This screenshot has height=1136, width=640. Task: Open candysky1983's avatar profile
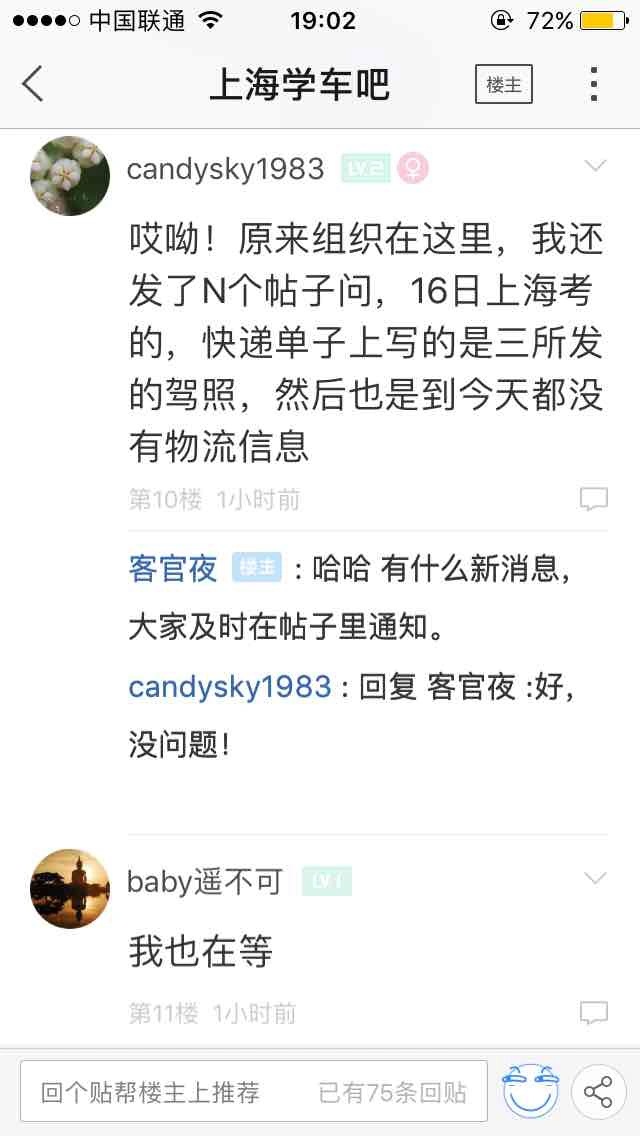[70, 175]
